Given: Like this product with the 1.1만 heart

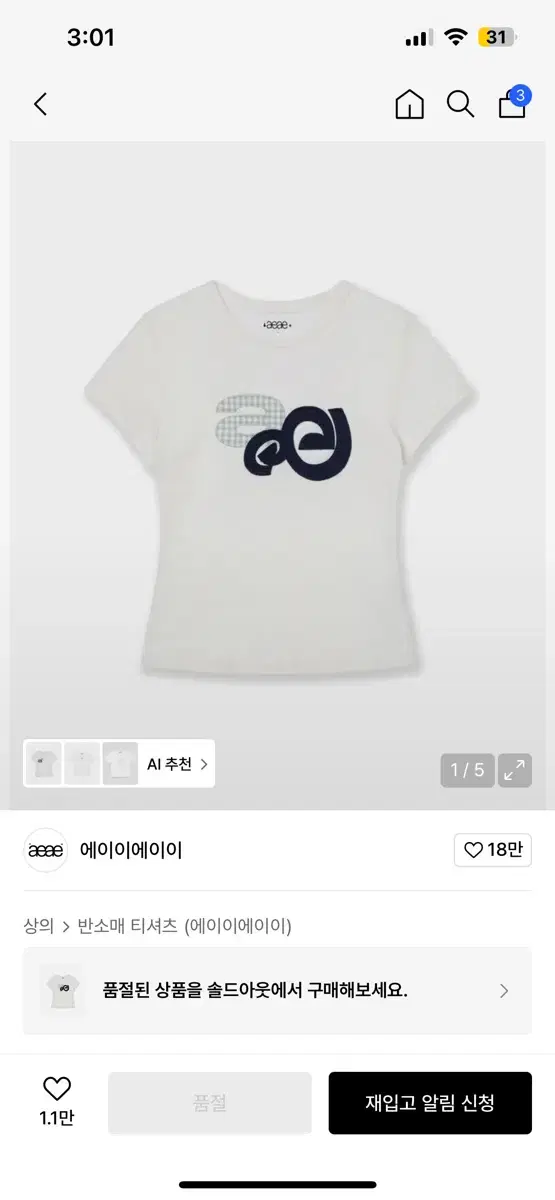Looking at the screenshot, I should pyautogui.click(x=57, y=1102).
